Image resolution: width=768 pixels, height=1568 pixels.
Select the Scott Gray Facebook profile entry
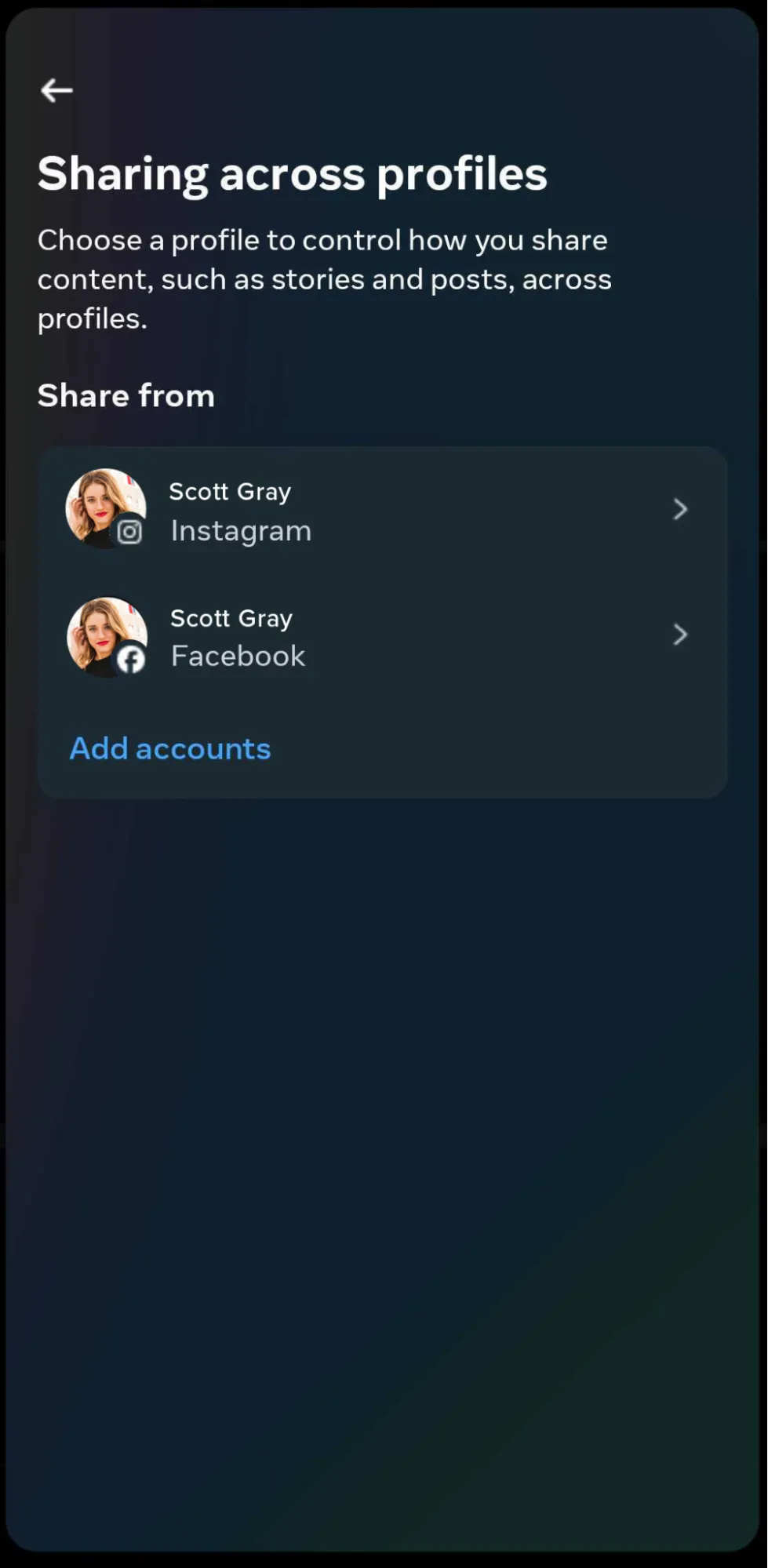[382, 635]
